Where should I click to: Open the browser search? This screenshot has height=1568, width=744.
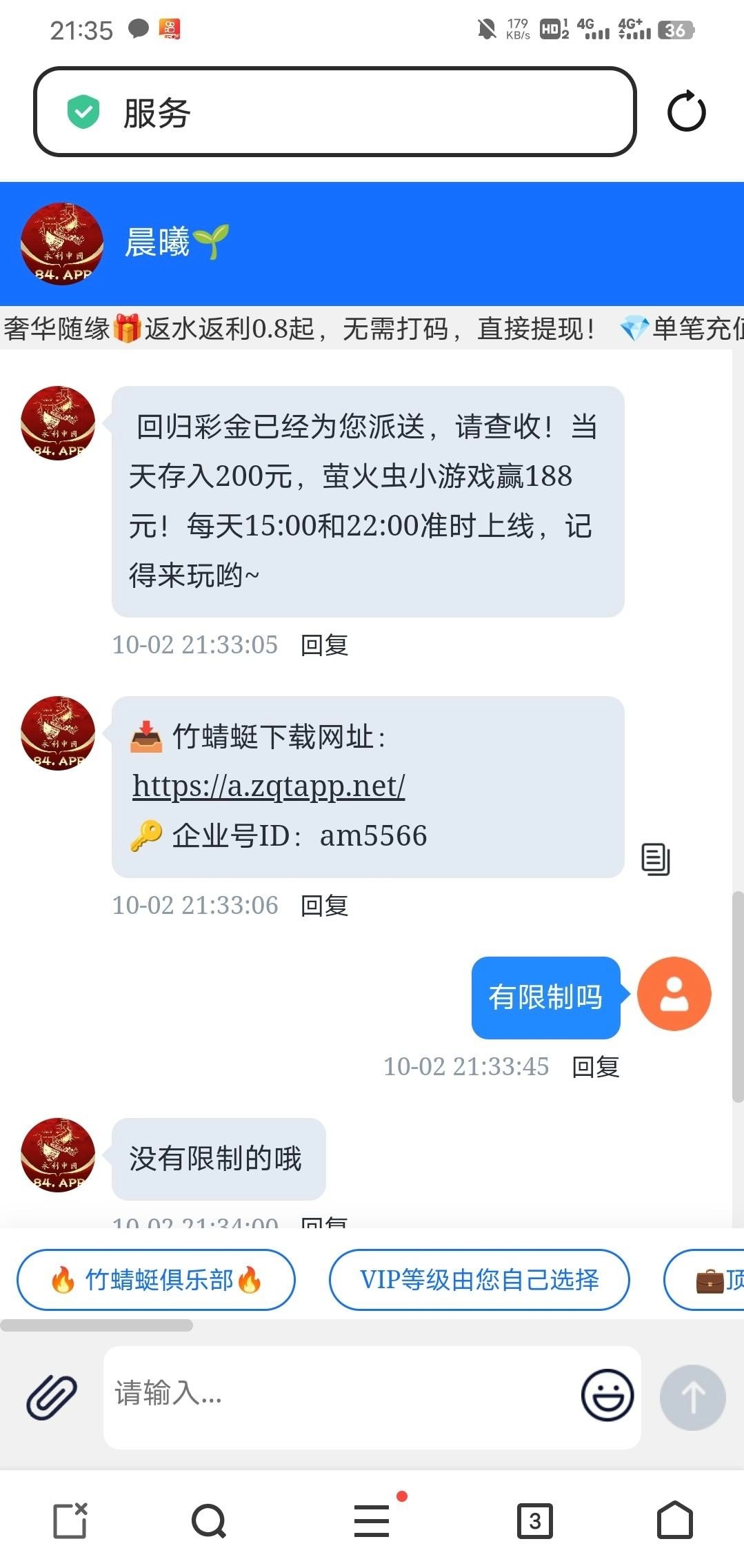(208, 1520)
